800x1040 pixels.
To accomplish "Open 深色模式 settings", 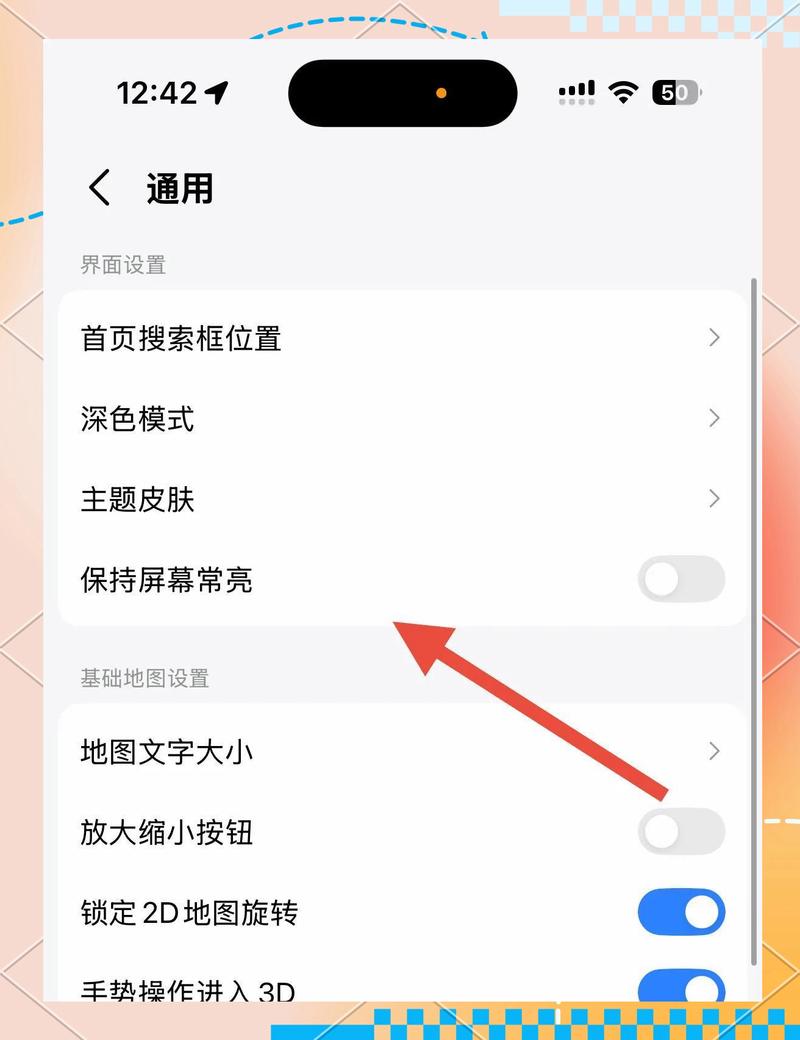I will [x=400, y=418].
